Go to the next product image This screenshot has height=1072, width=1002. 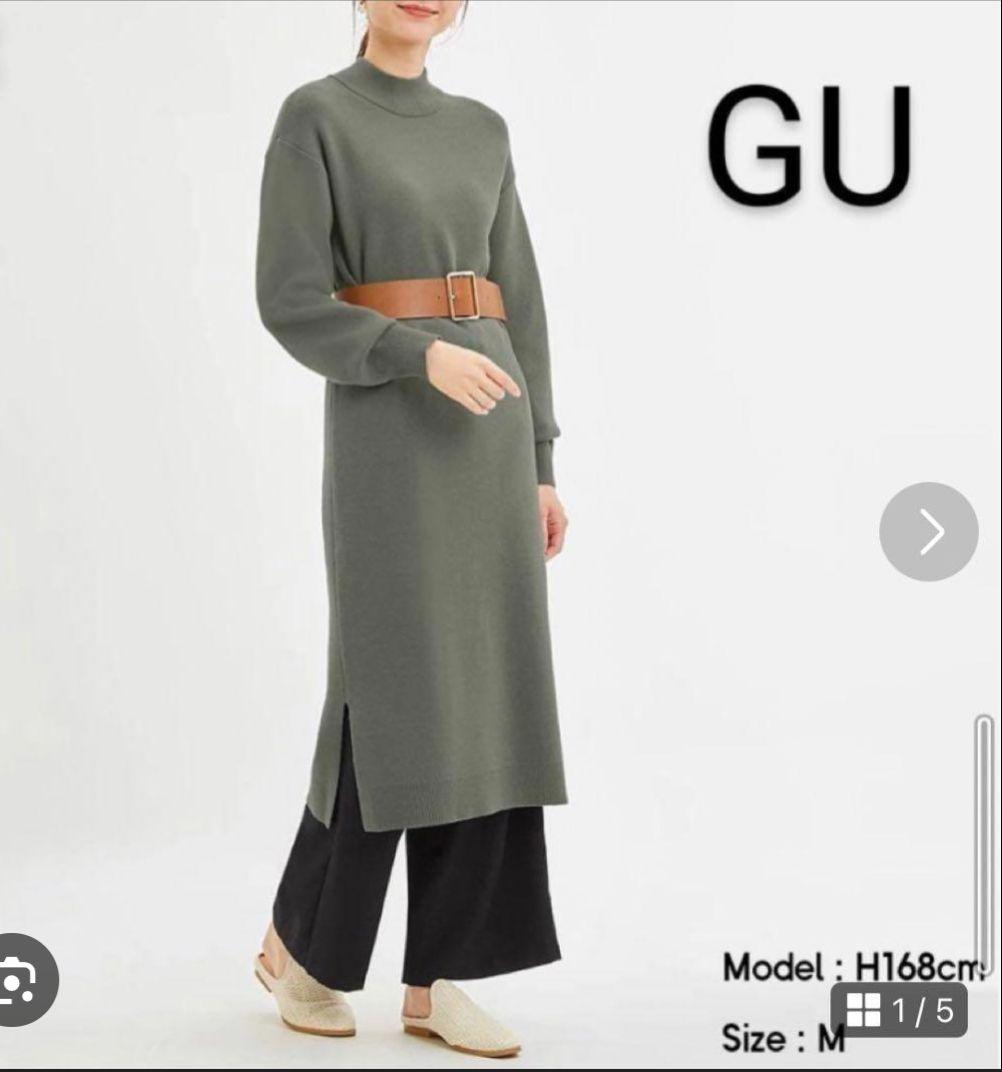pyautogui.click(x=928, y=531)
